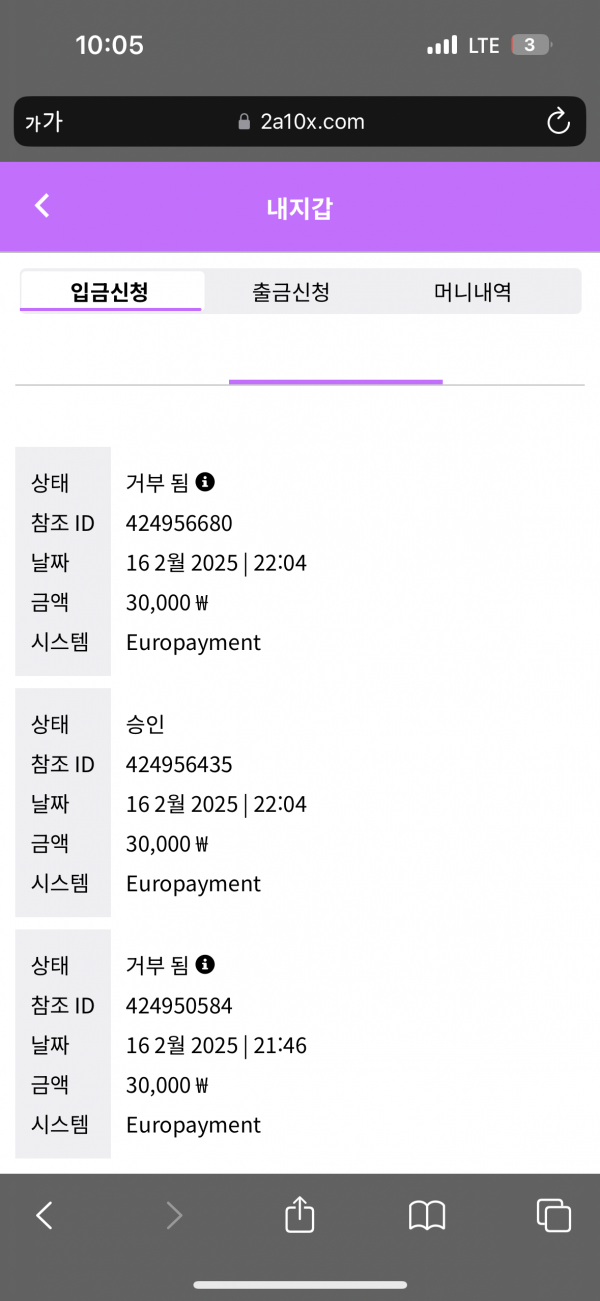Show all open Safari tabs
600x1301 pixels.
pos(554,1215)
